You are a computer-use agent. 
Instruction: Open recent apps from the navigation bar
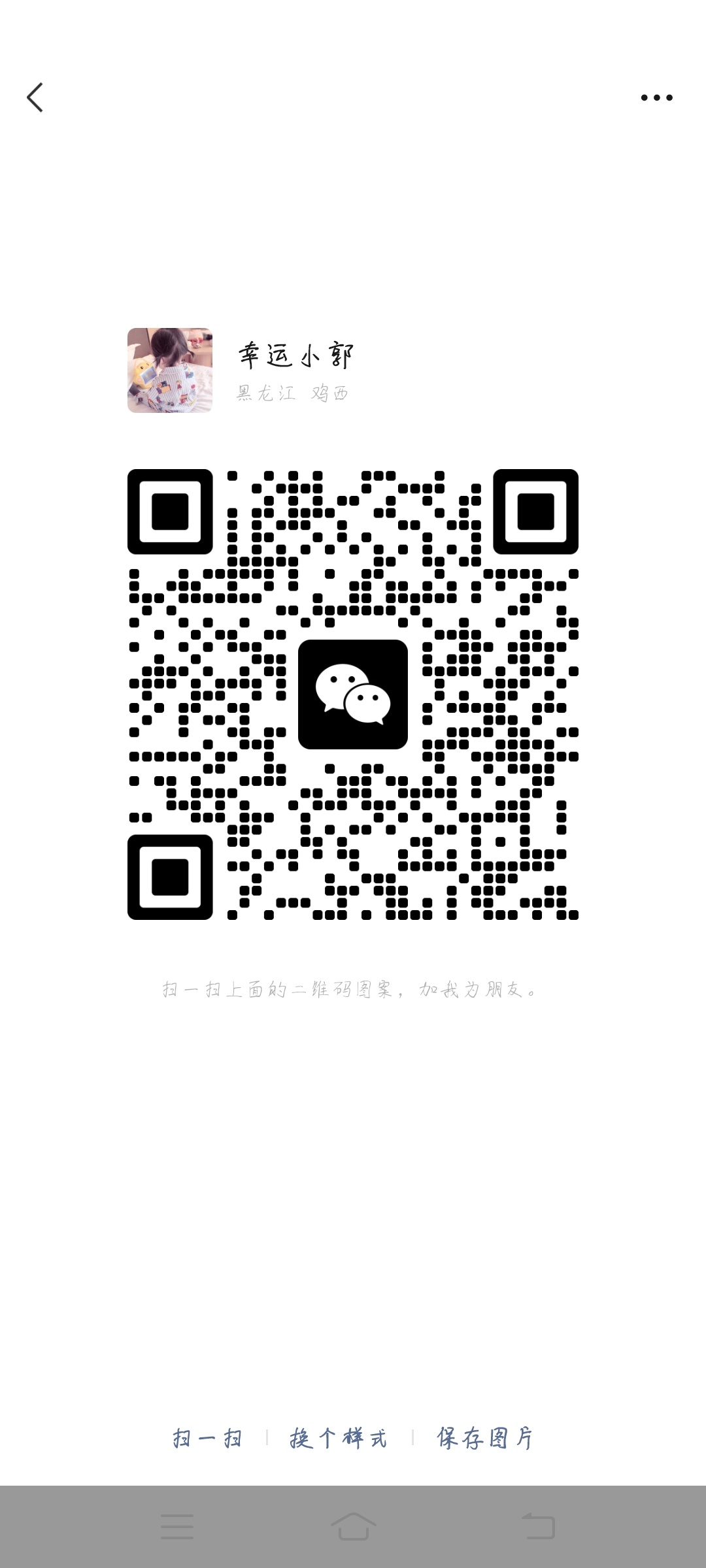pos(177,1526)
